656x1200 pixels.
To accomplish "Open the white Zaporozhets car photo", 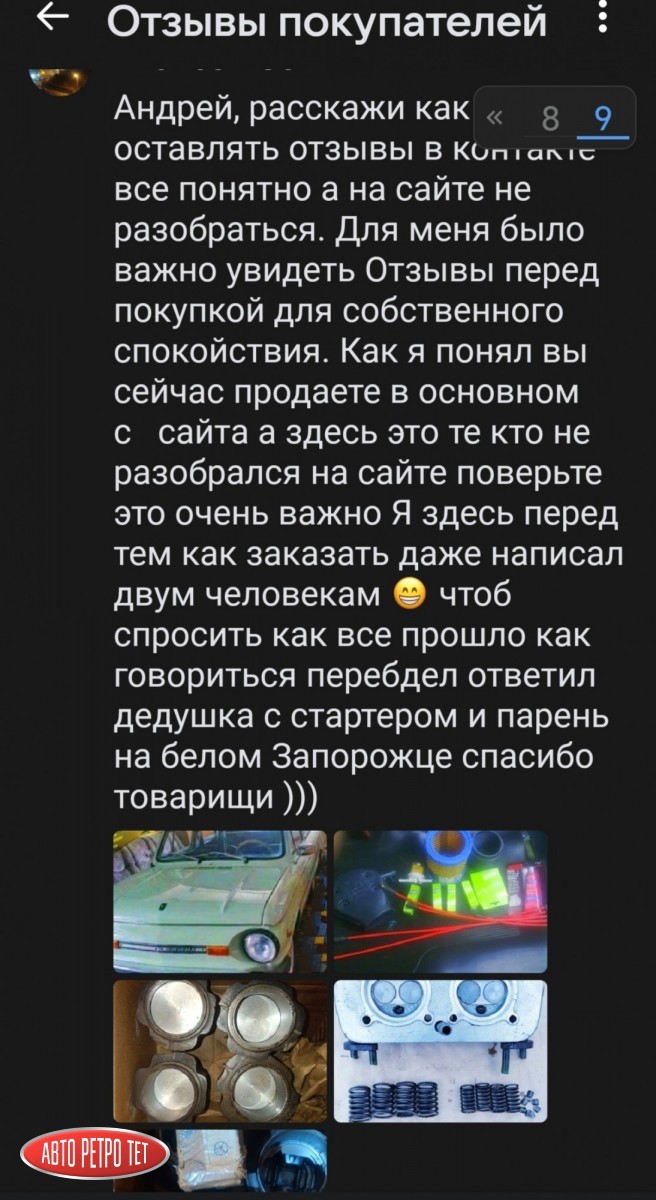I will (x=220, y=901).
